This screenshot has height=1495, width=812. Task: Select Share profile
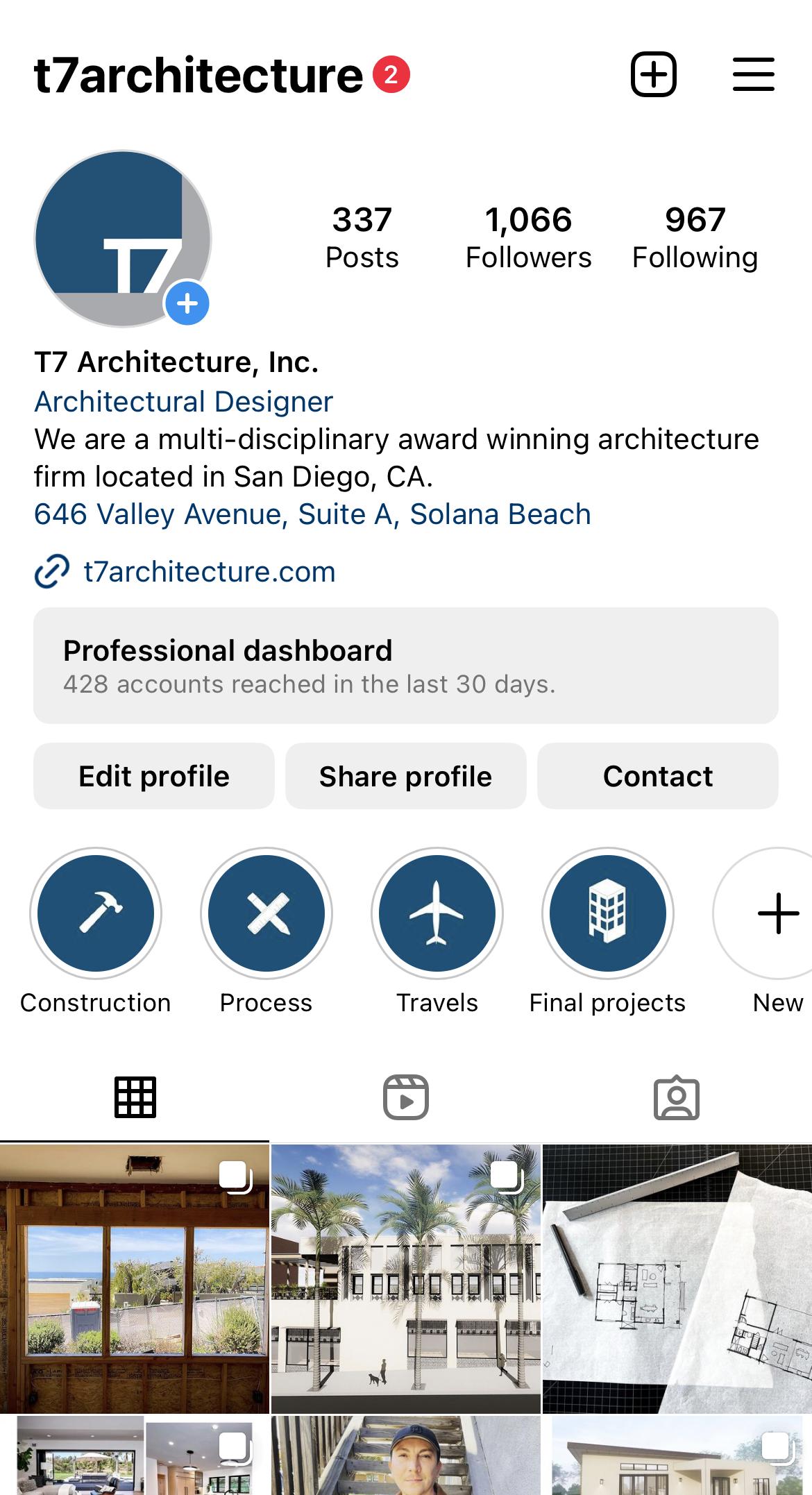pos(406,776)
